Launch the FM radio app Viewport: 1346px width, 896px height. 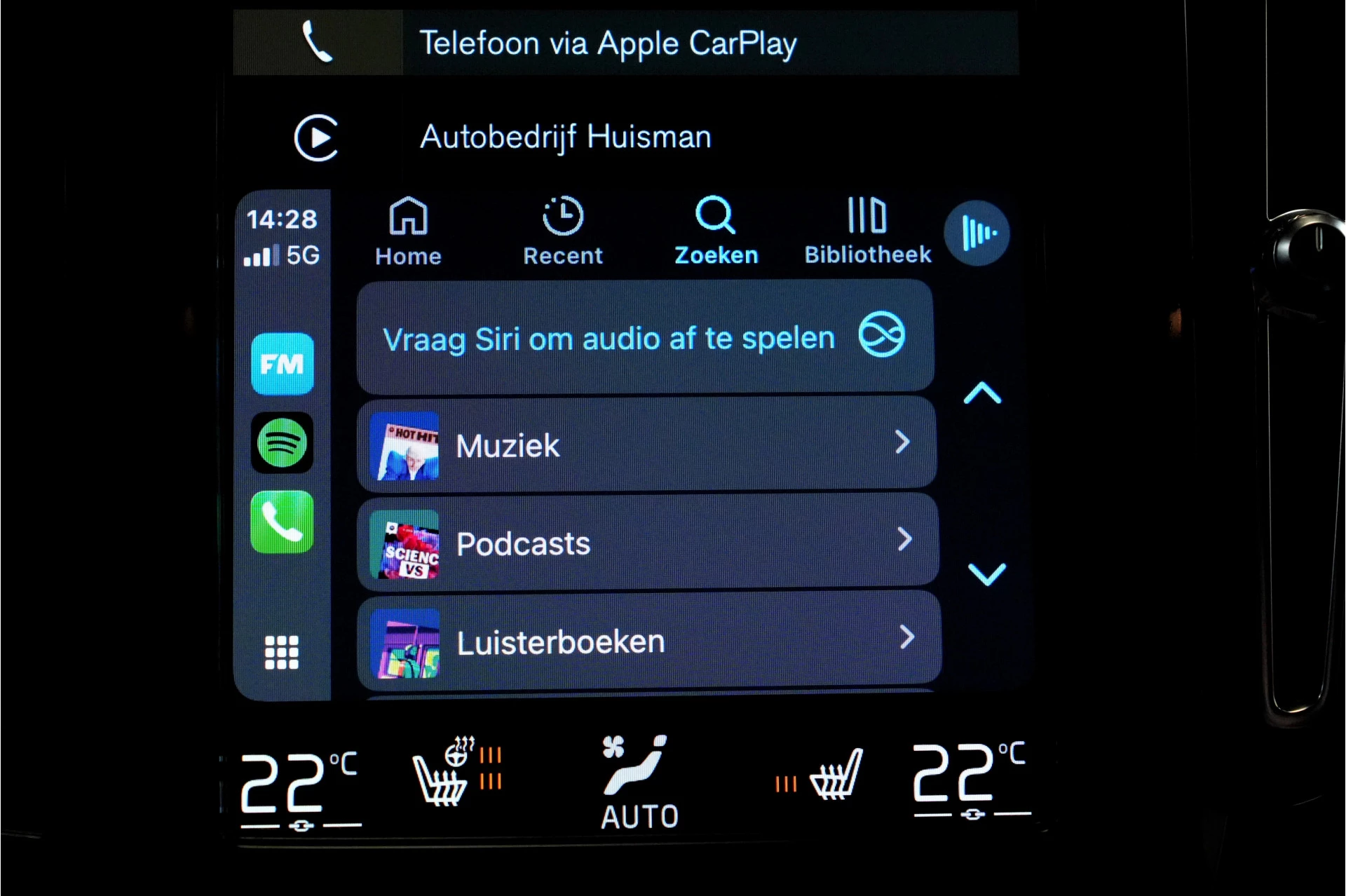click(x=282, y=364)
